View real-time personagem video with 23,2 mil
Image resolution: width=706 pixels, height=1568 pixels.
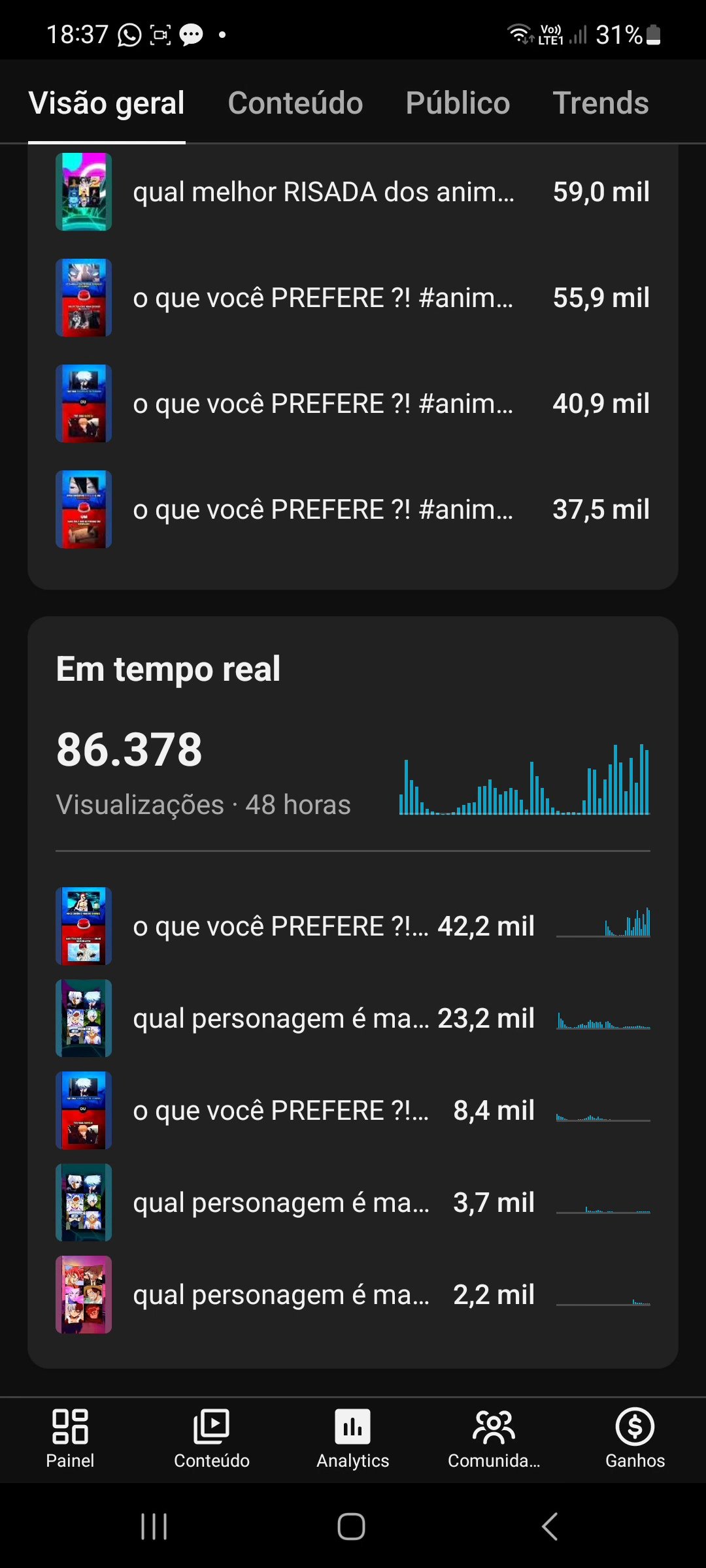coord(353,1018)
